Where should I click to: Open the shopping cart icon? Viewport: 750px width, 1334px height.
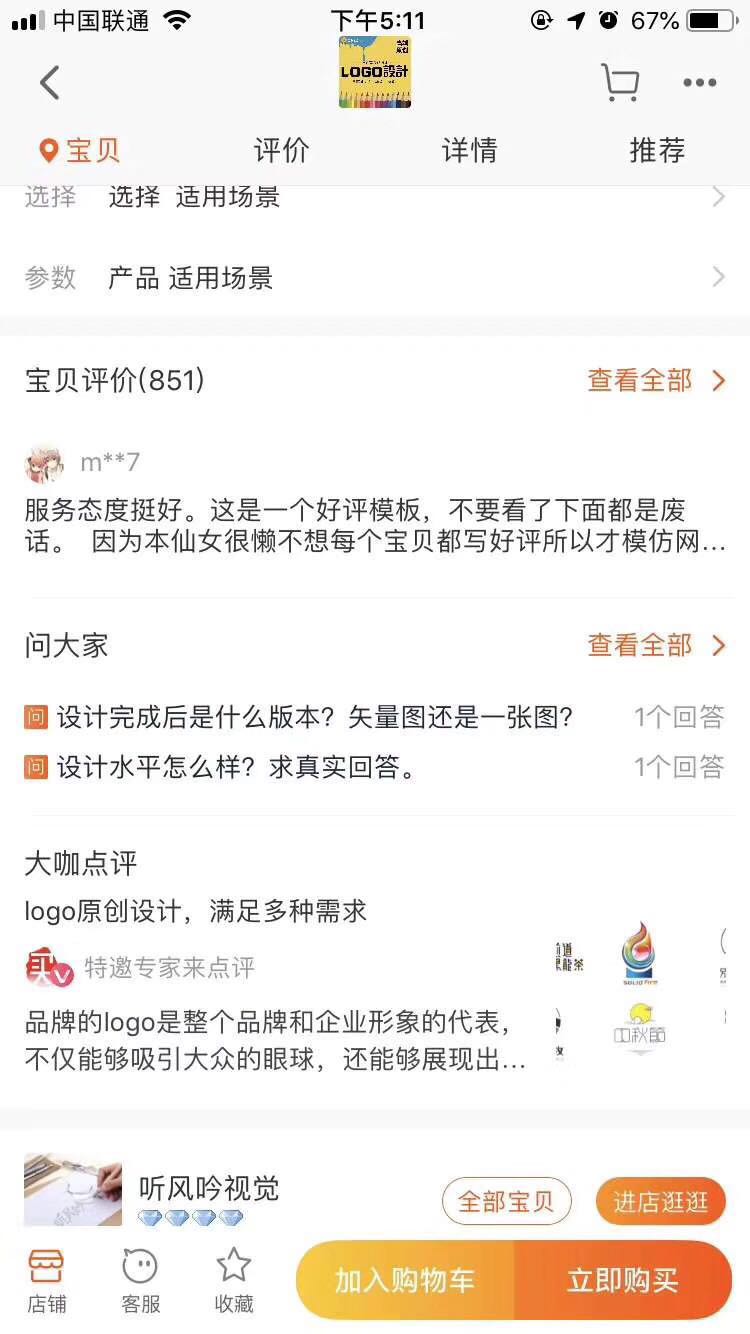[619, 82]
